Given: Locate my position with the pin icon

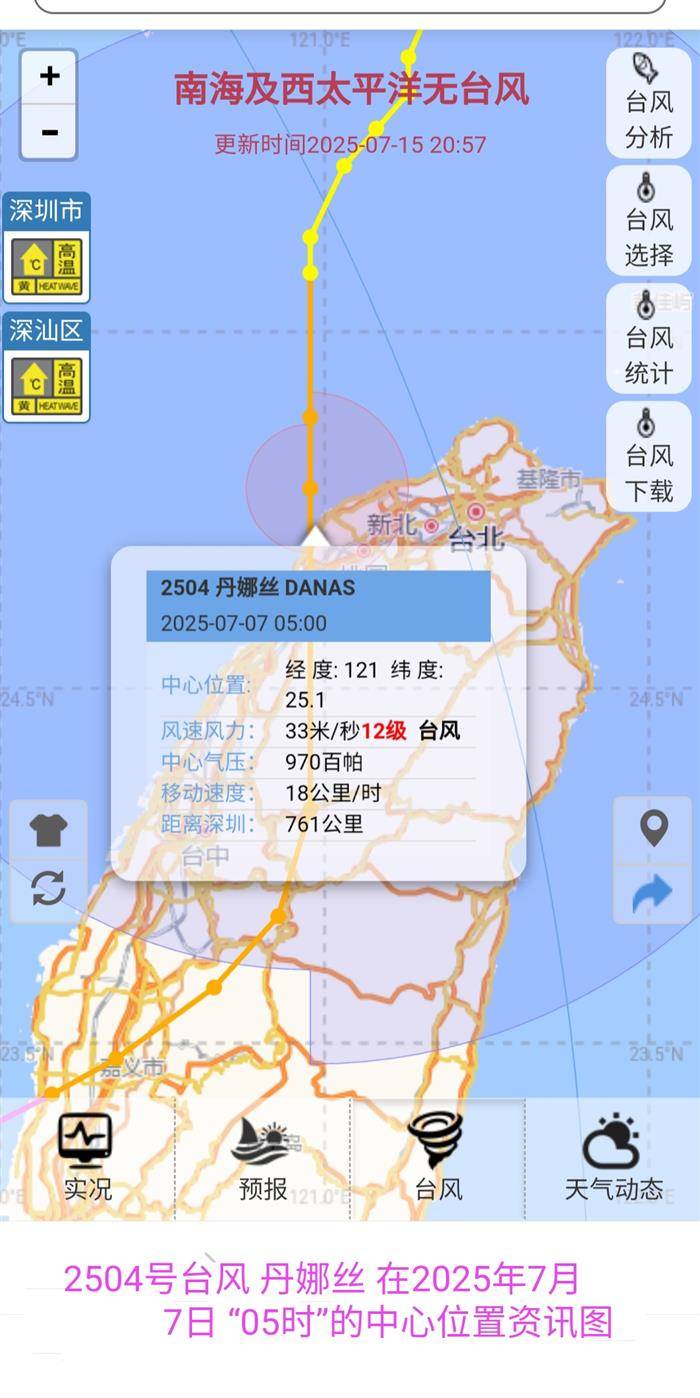Looking at the screenshot, I should (653, 829).
